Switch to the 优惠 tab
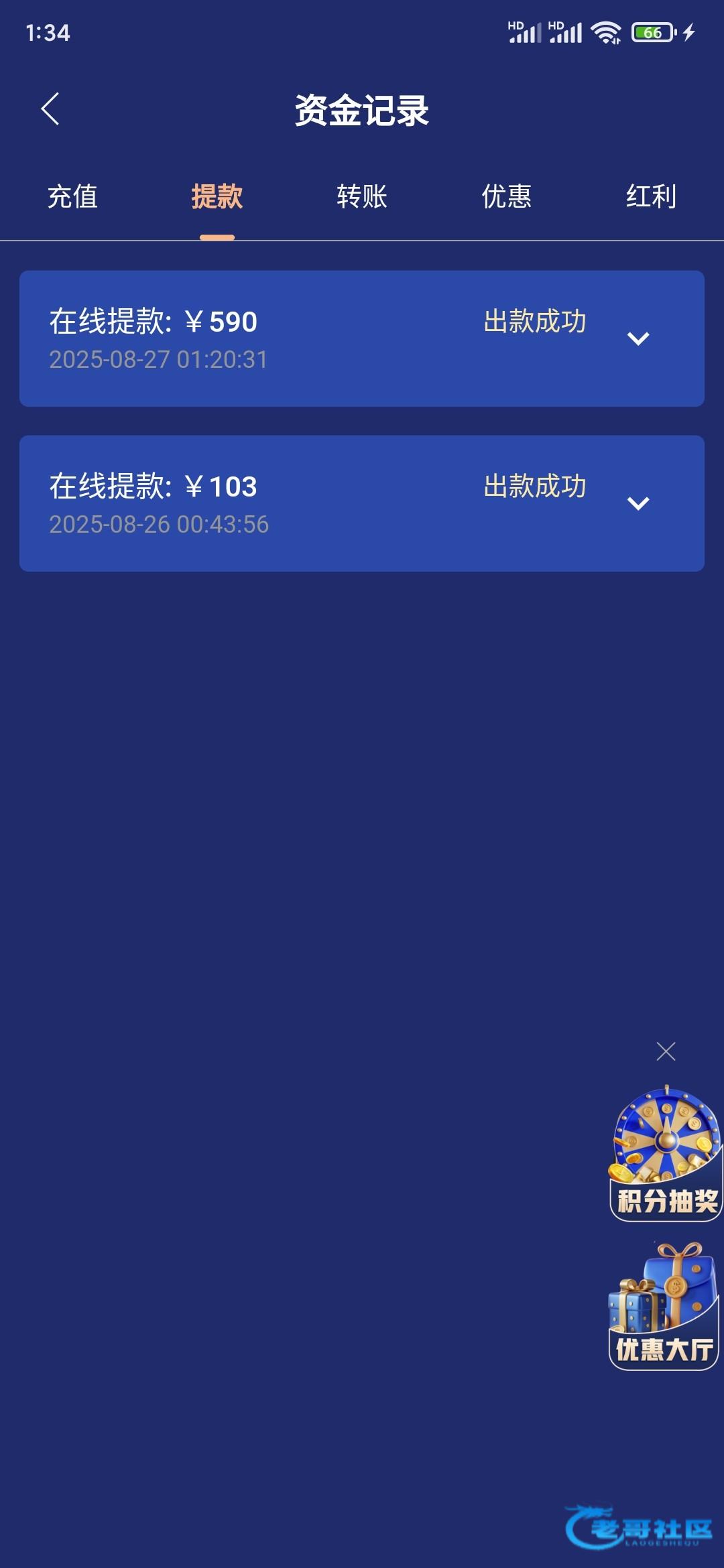The height and width of the screenshot is (1568, 724). pyautogui.click(x=507, y=197)
